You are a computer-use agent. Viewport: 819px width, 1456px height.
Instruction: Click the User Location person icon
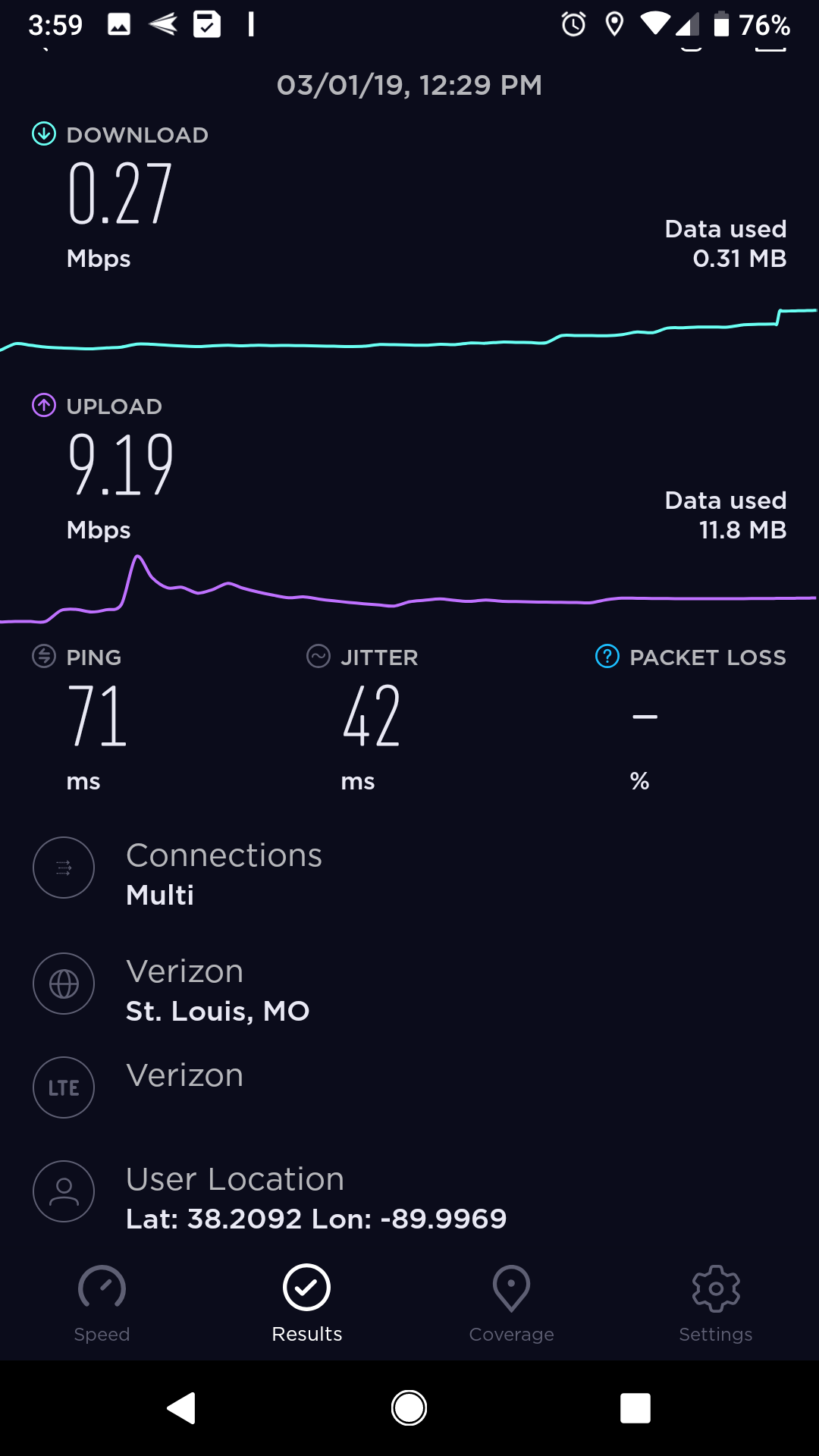64,1191
